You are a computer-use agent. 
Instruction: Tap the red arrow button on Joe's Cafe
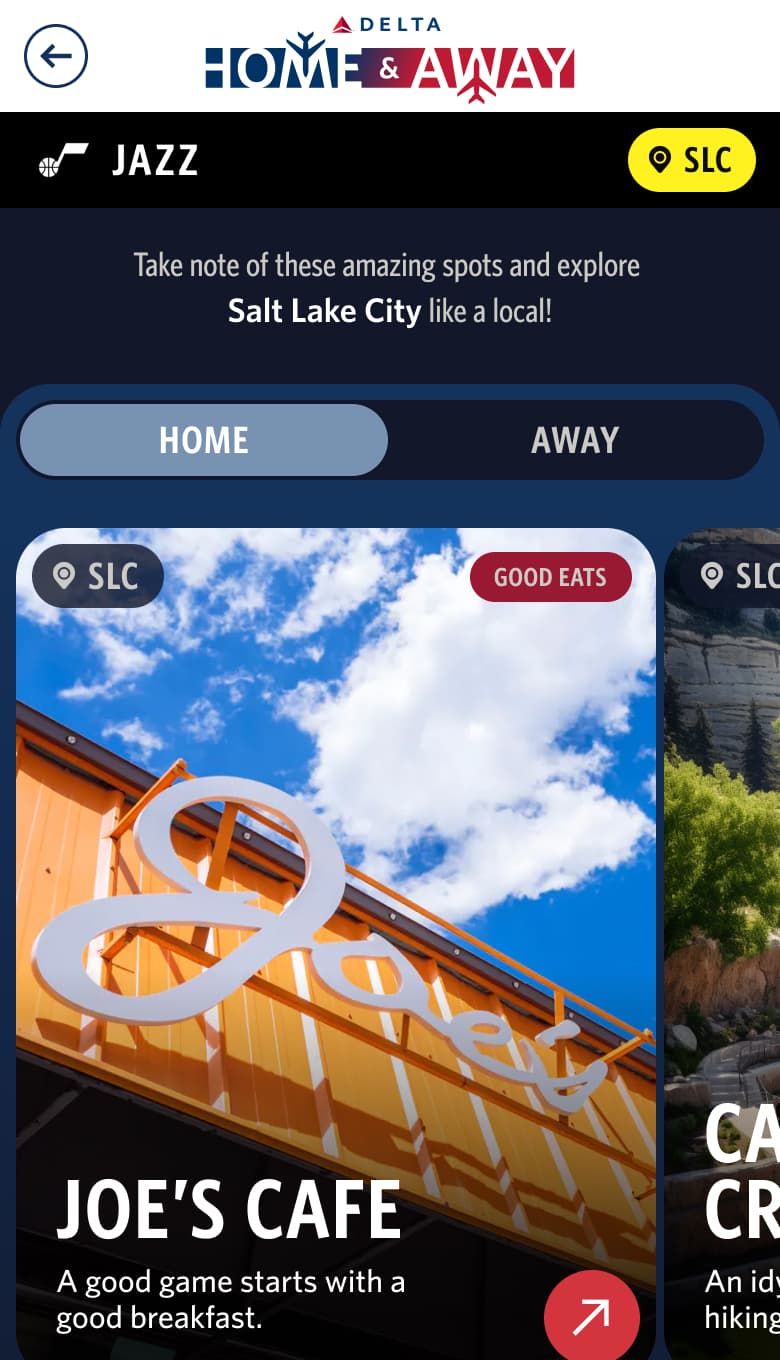591,1316
